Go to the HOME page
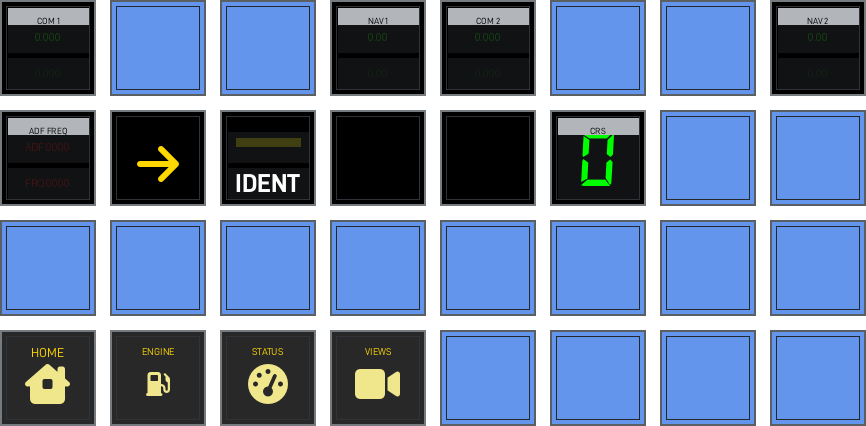The width and height of the screenshot is (866, 426). [x=48, y=378]
